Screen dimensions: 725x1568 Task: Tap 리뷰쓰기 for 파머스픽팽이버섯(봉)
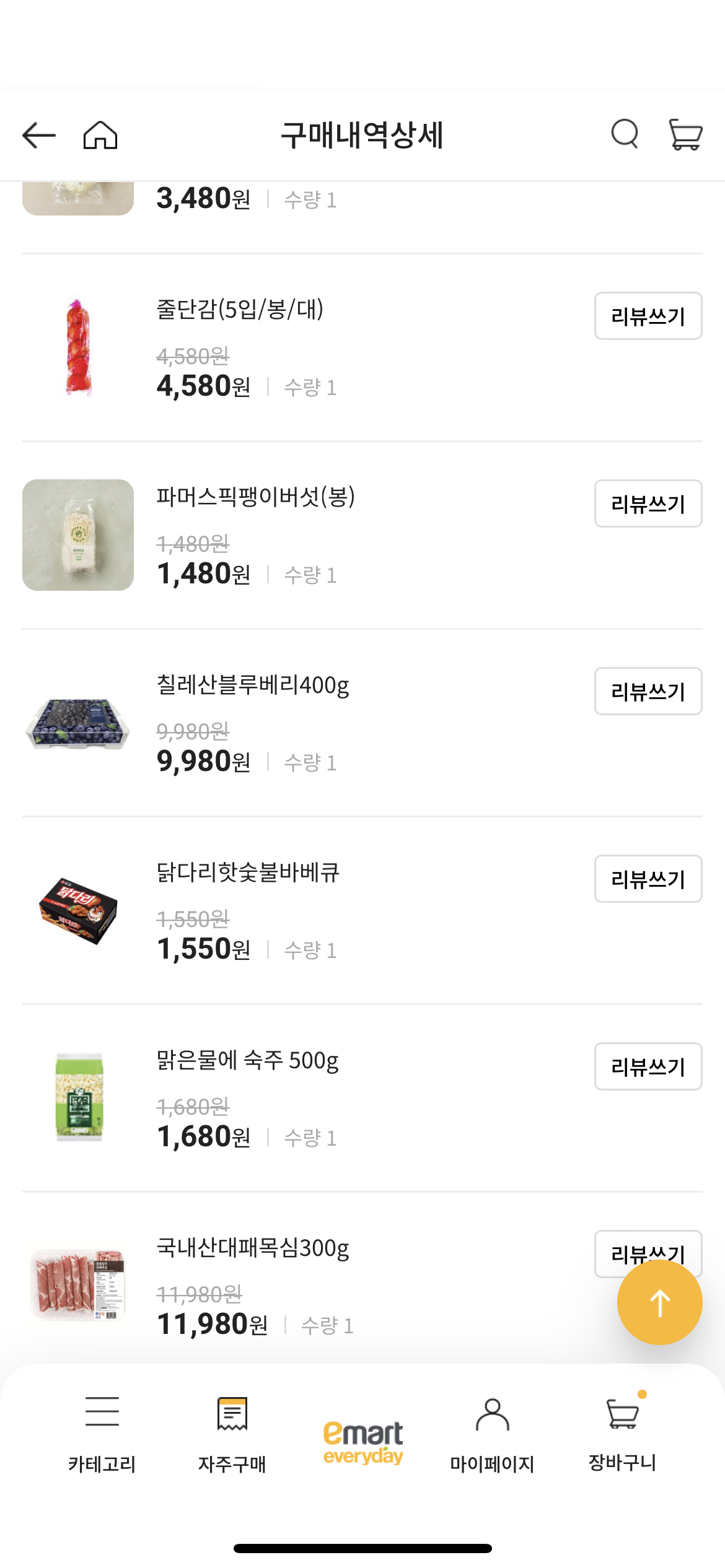(648, 503)
